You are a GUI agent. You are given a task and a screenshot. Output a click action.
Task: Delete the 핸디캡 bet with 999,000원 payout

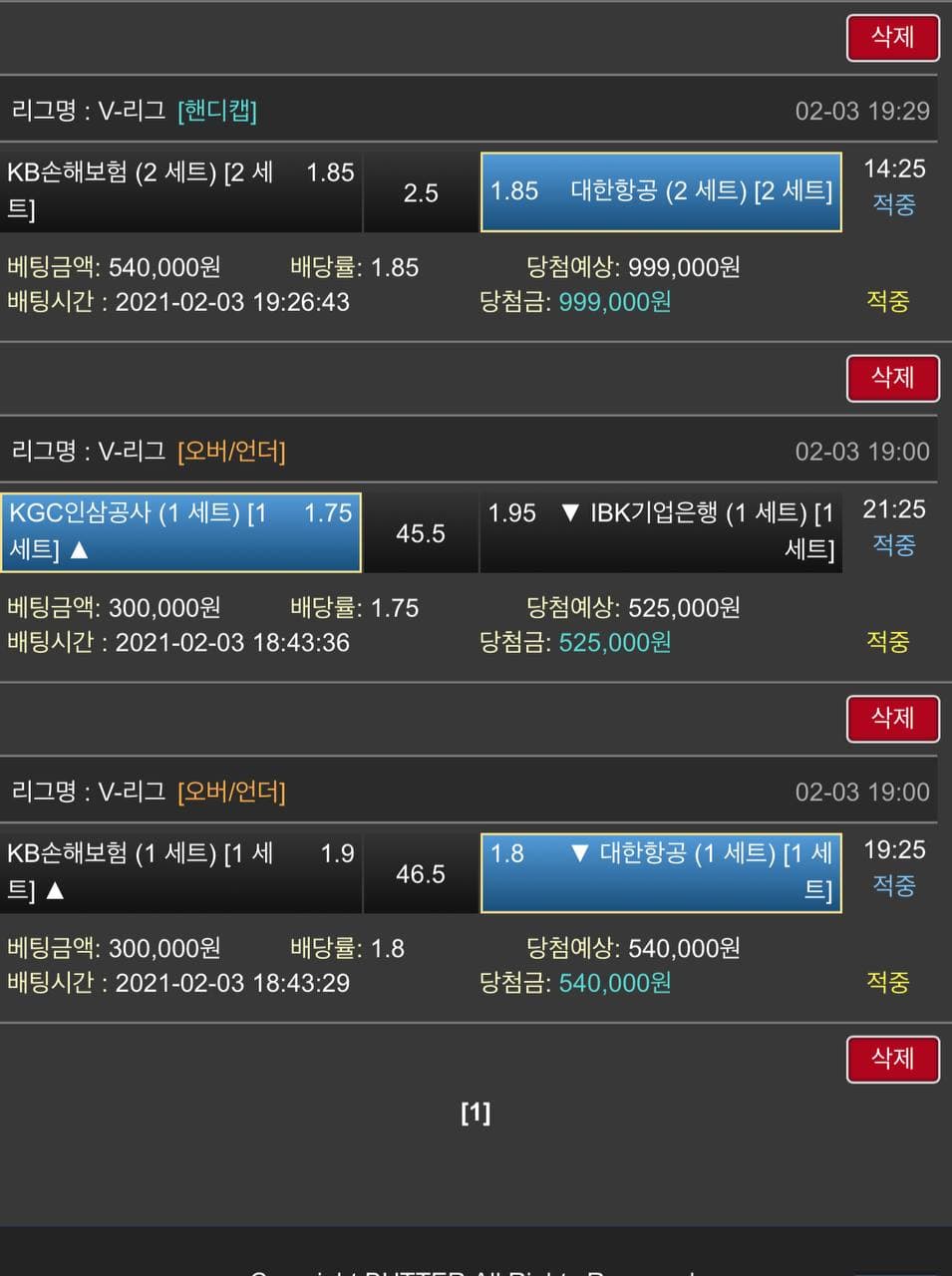[892, 378]
